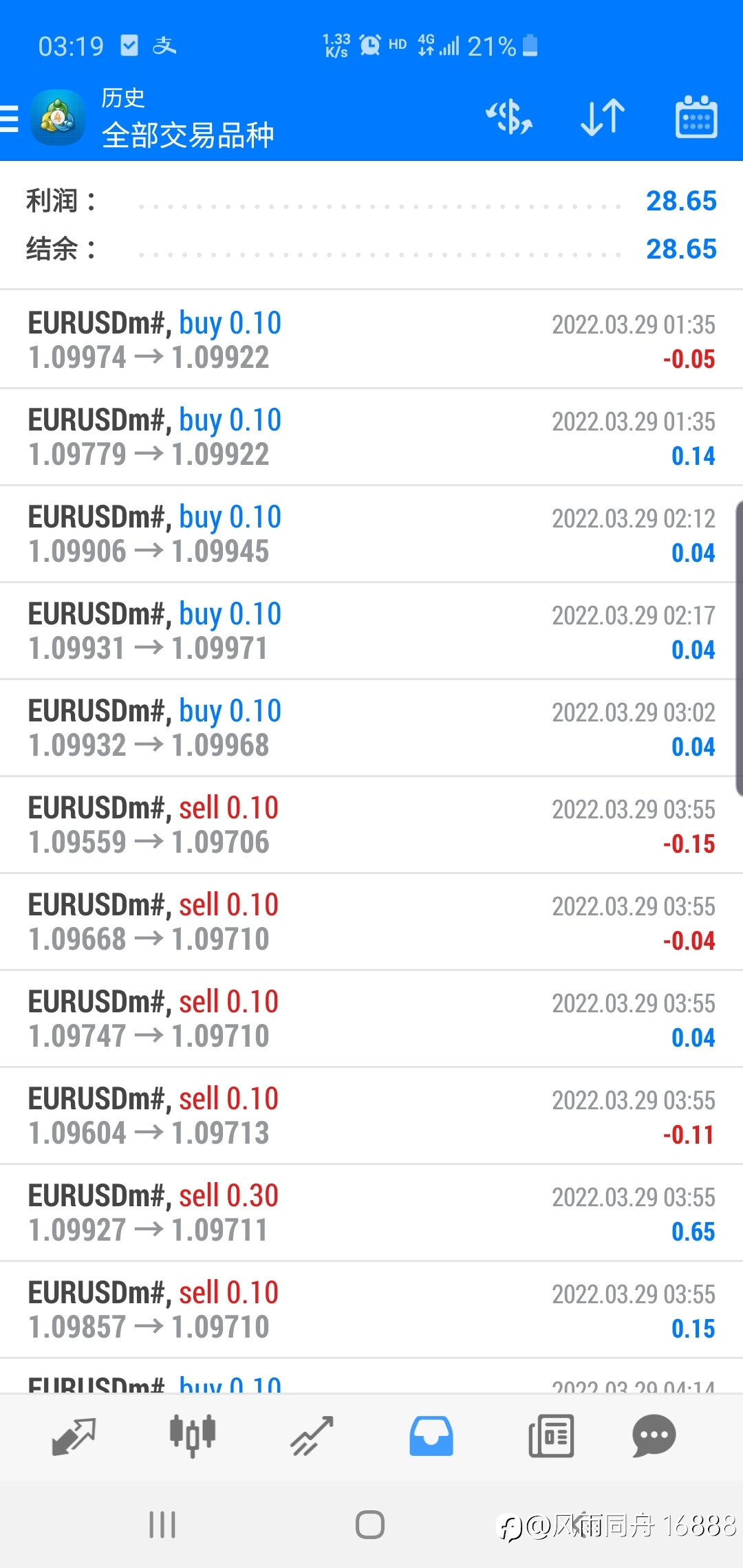Image resolution: width=743 pixels, height=1568 pixels.
Task: Change sort order with arrows icon
Action: (603, 118)
